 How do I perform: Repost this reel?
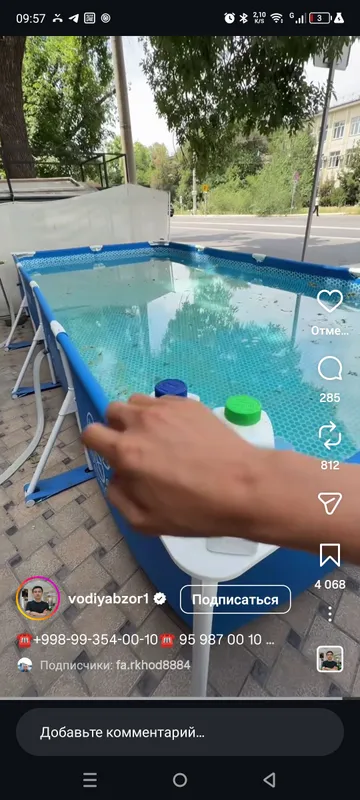coord(330,436)
